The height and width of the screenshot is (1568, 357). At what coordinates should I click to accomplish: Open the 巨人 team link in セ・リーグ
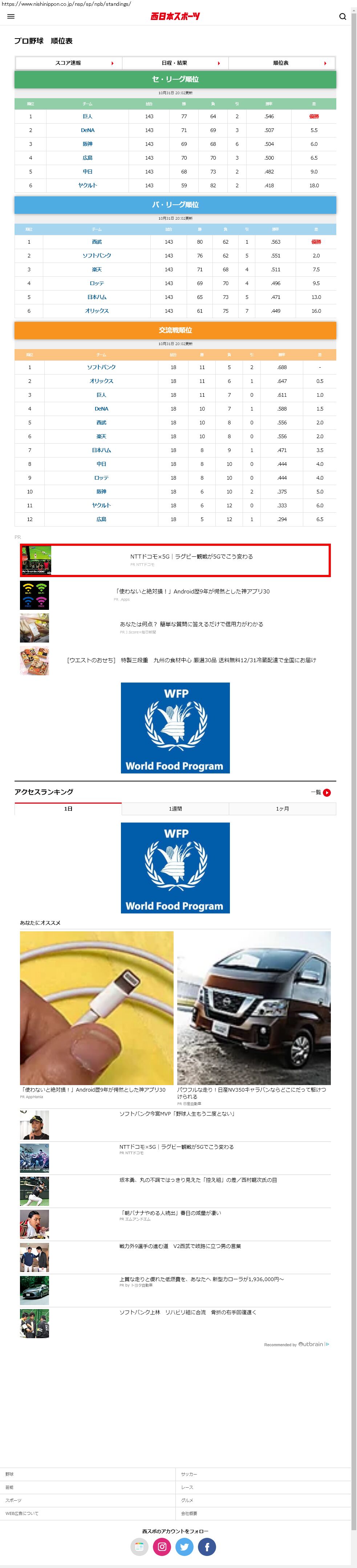click(88, 116)
